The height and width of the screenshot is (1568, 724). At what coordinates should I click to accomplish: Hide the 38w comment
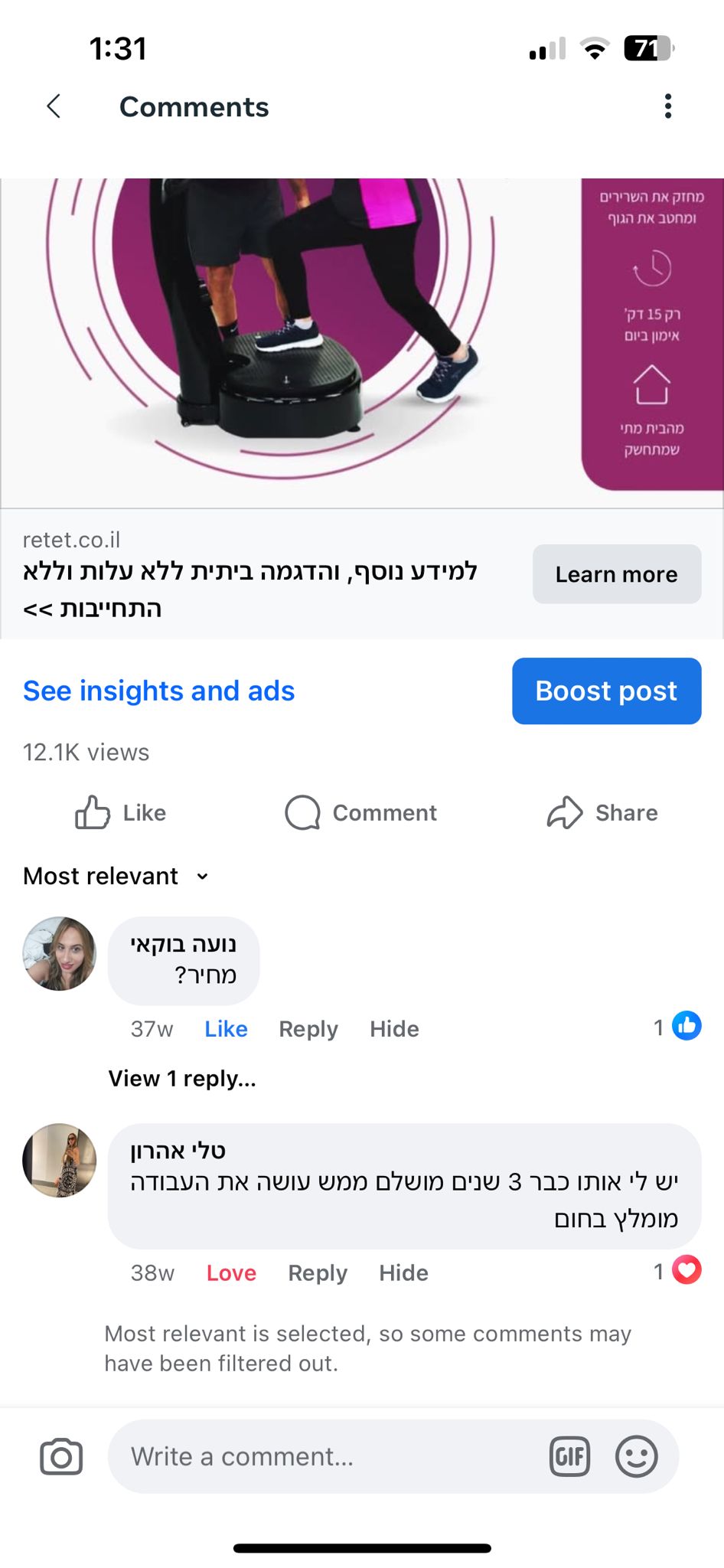tap(403, 1272)
